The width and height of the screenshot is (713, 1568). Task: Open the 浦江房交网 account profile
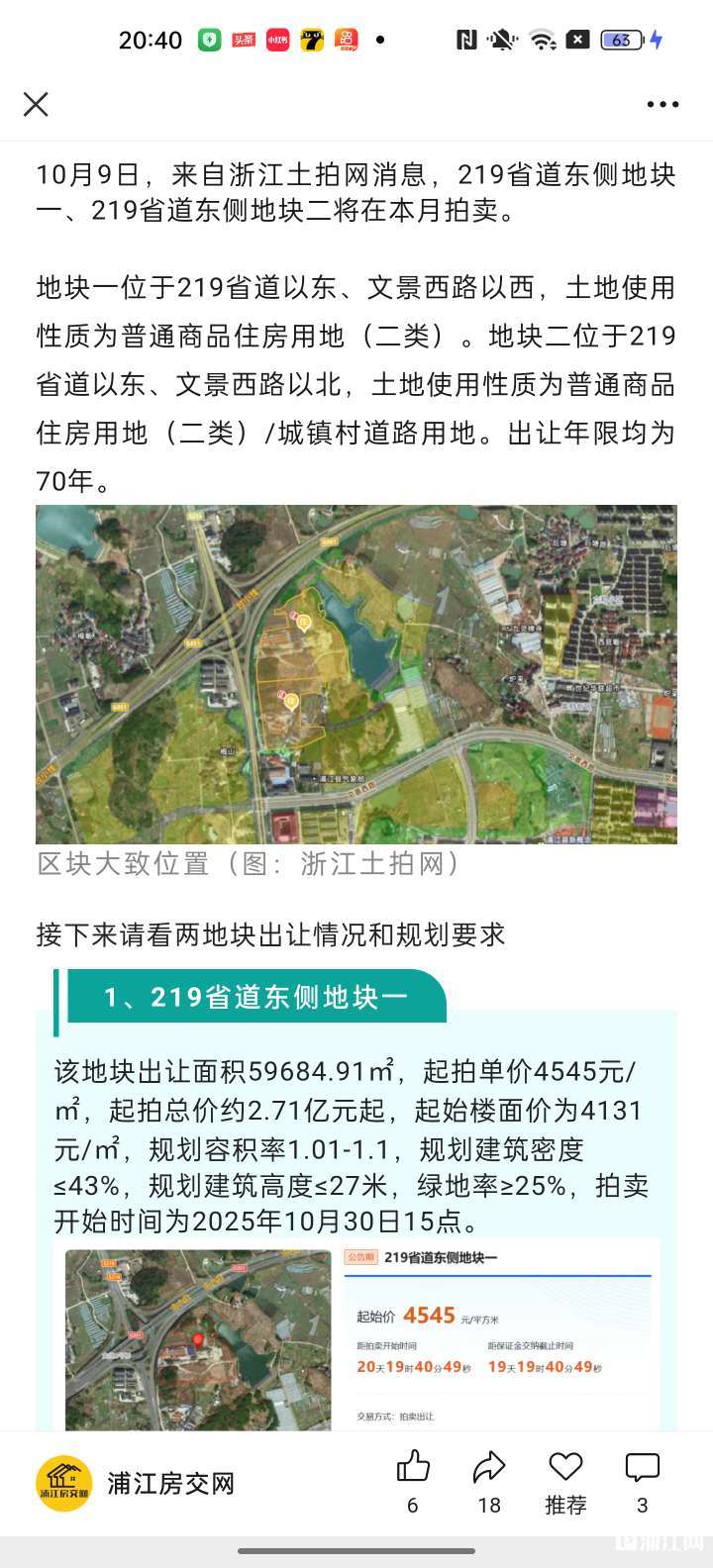(x=137, y=1483)
